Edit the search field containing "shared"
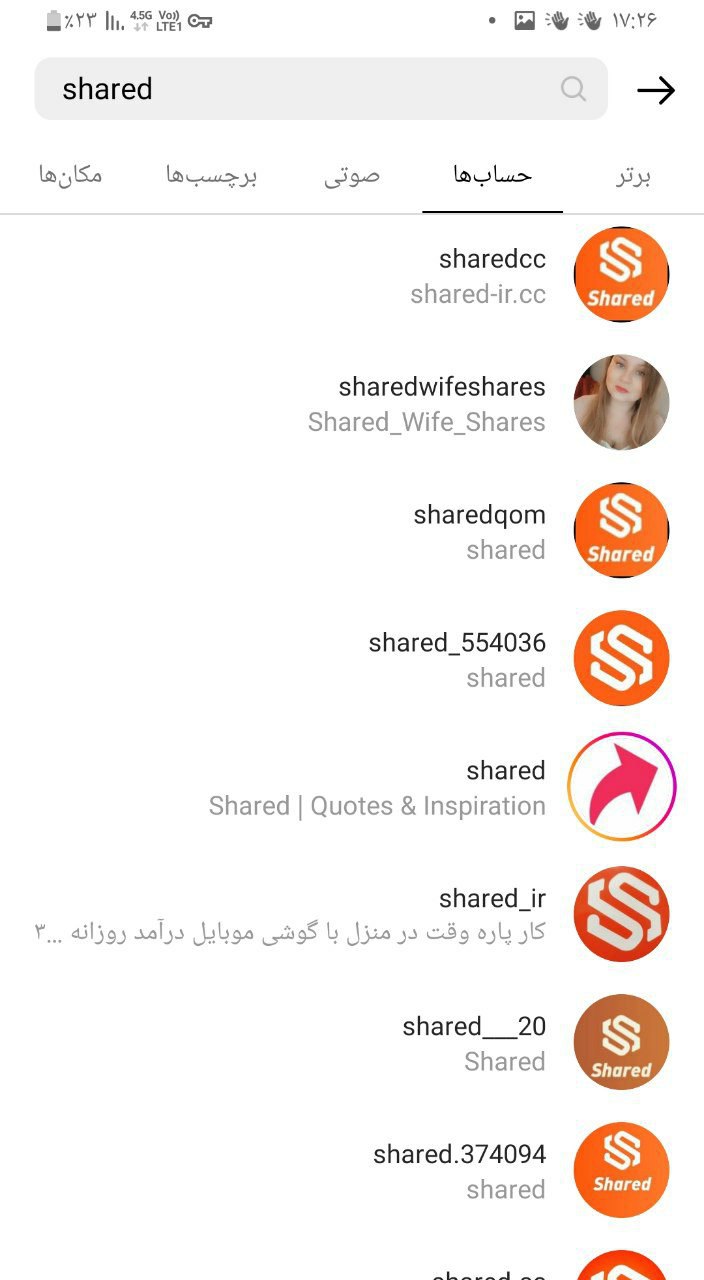This screenshot has width=704, height=1280. pyautogui.click(x=300, y=89)
